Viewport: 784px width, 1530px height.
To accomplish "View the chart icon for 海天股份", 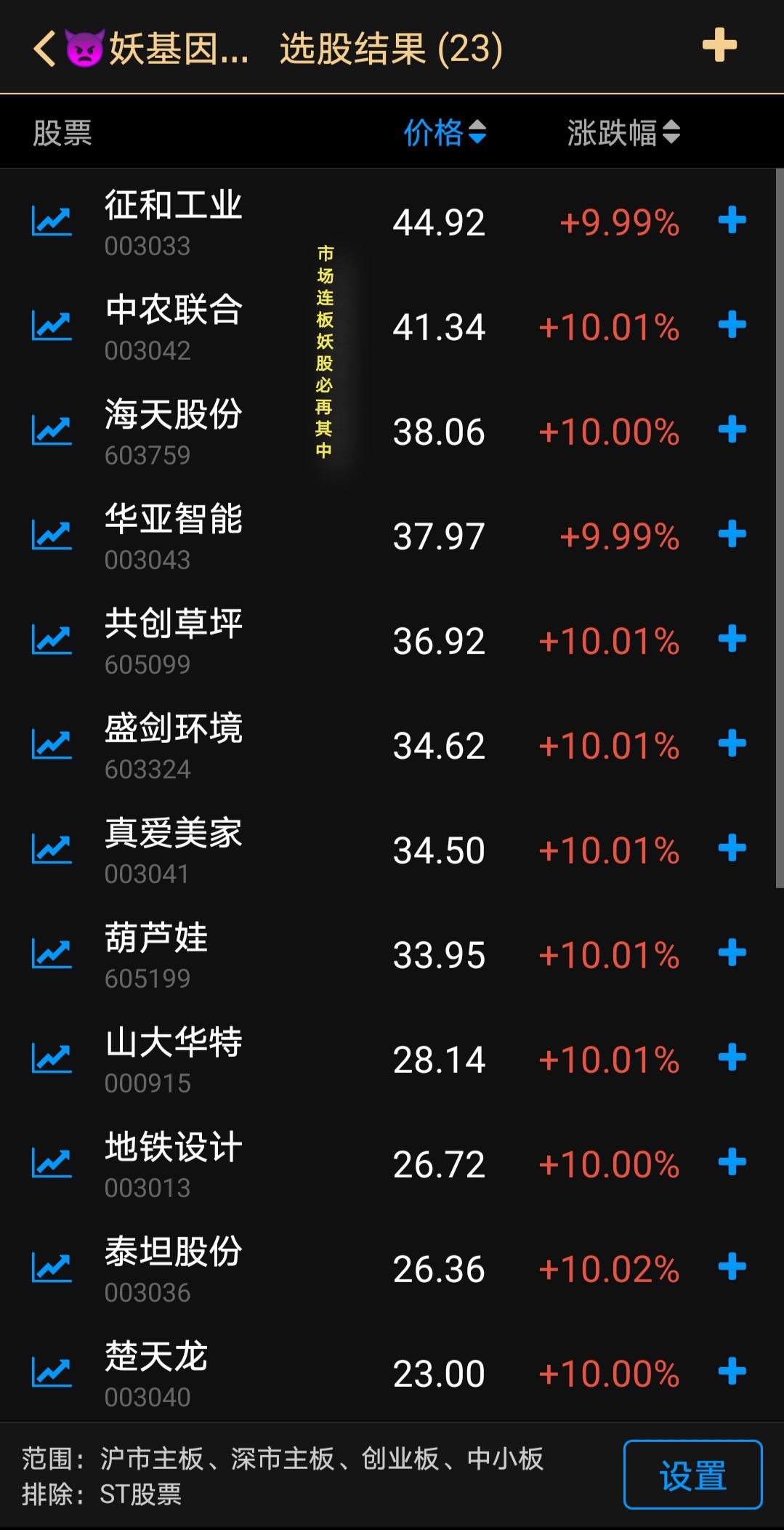I will click(52, 430).
